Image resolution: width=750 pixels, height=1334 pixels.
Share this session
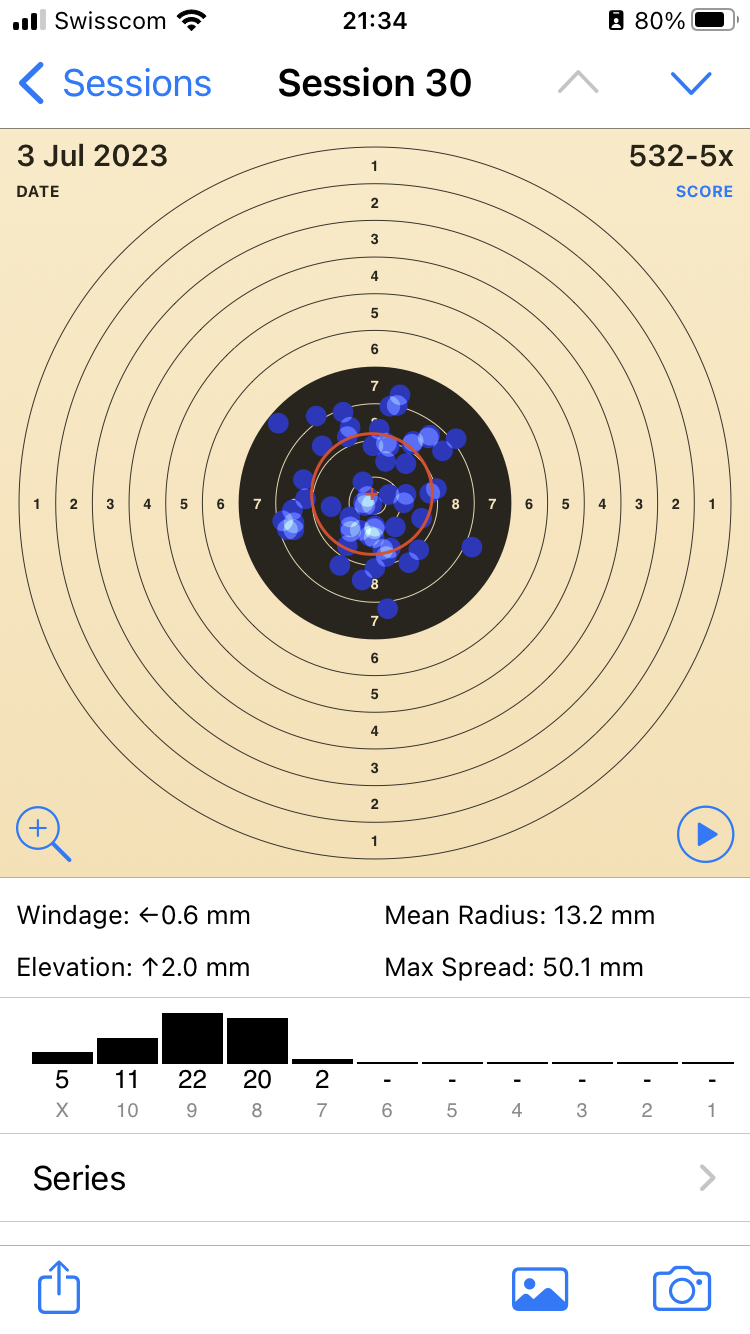coord(59,1288)
